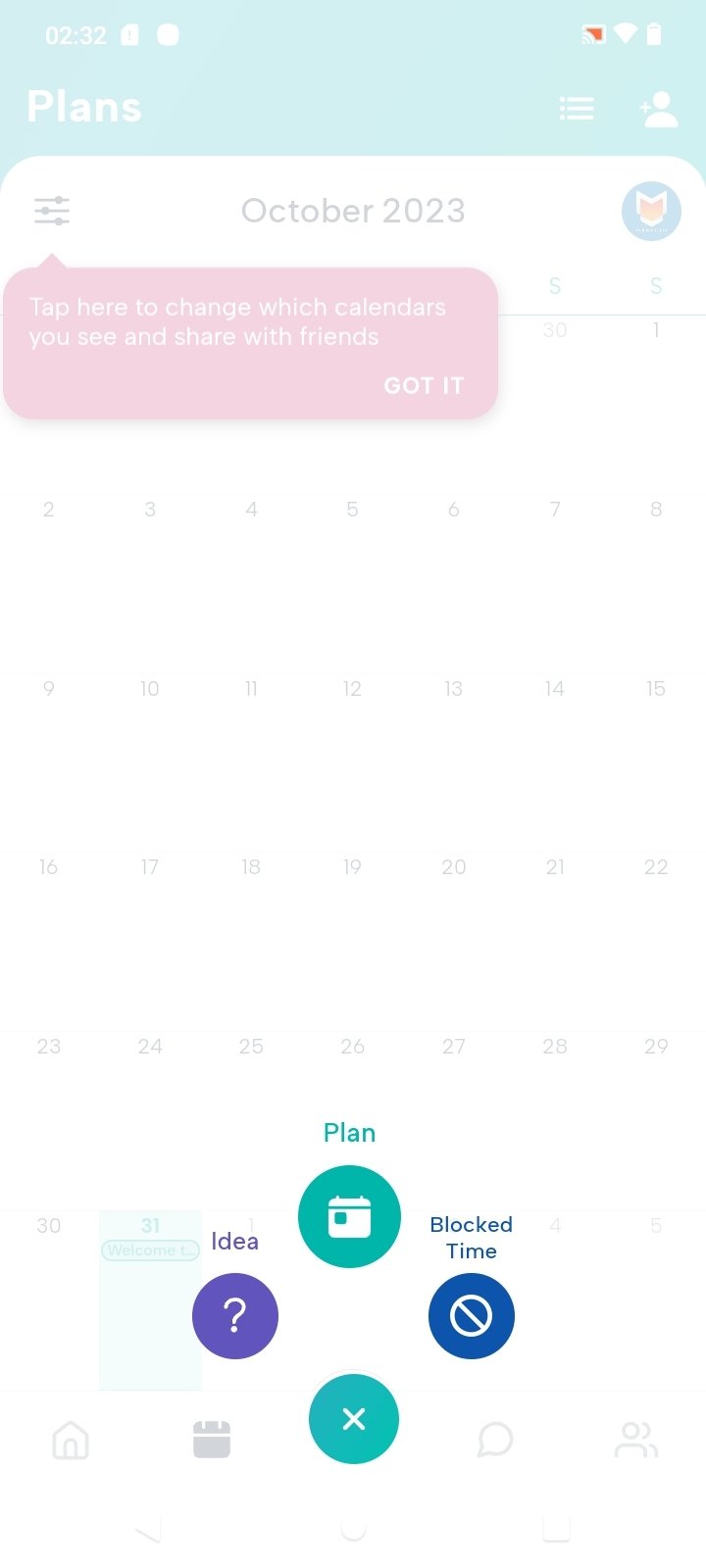The height and width of the screenshot is (1568, 706).
Task: Create a new Plan
Action: pyautogui.click(x=349, y=1216)
